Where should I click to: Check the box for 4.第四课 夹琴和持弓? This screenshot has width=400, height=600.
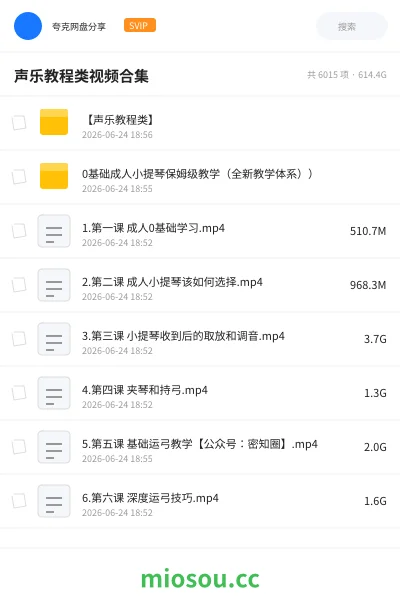click(19, 393)
